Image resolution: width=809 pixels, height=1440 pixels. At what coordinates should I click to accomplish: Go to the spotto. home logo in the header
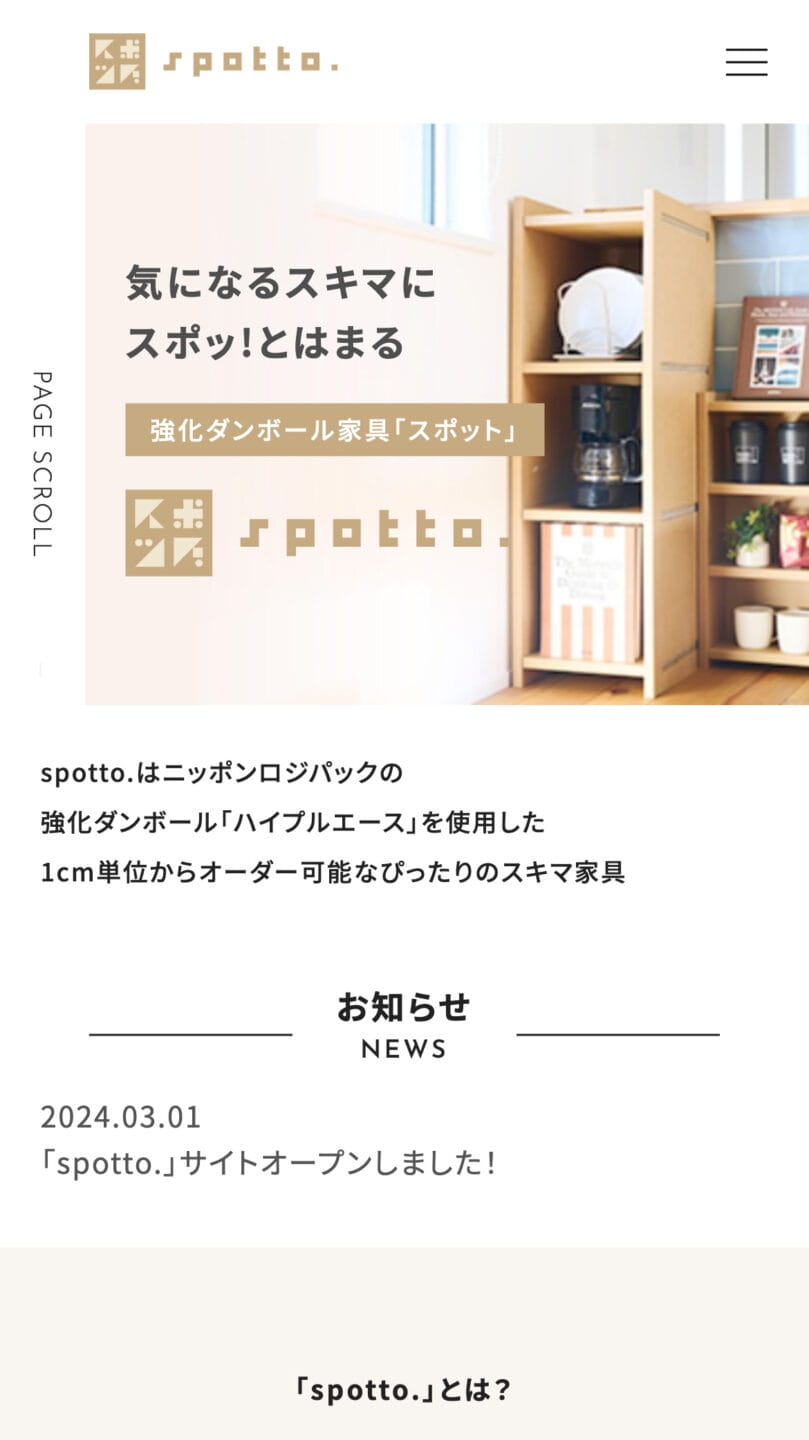(213, 62)
